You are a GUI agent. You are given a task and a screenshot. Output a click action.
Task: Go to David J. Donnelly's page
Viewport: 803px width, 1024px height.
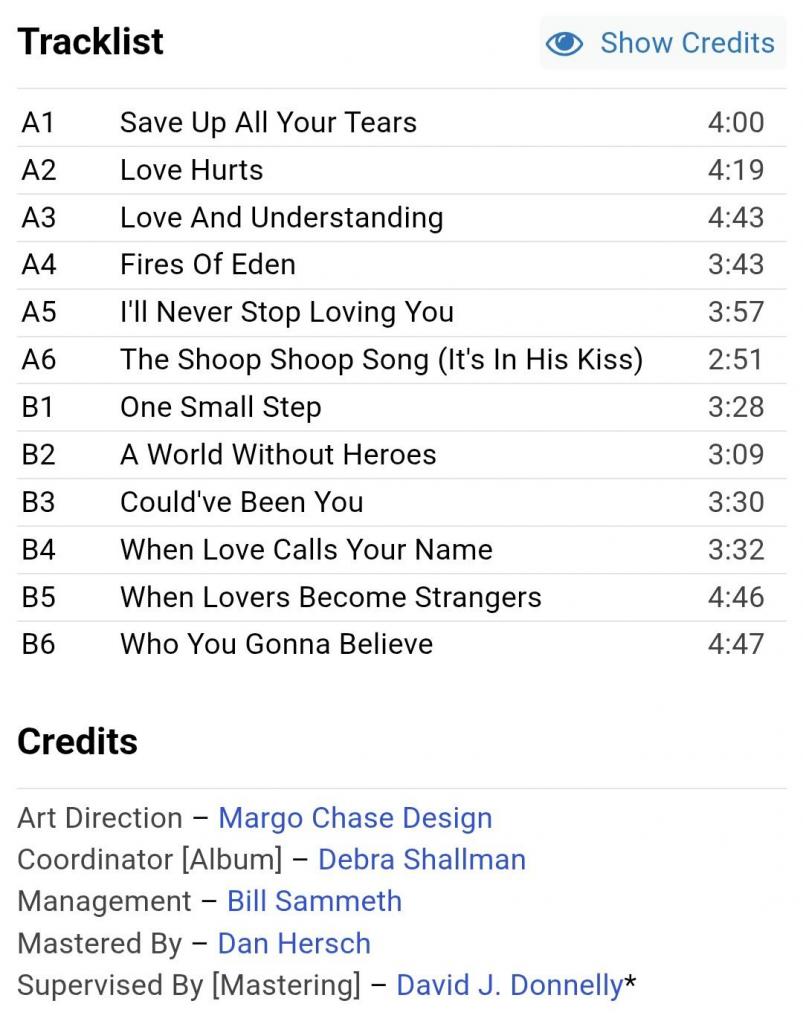coord(509,985)
